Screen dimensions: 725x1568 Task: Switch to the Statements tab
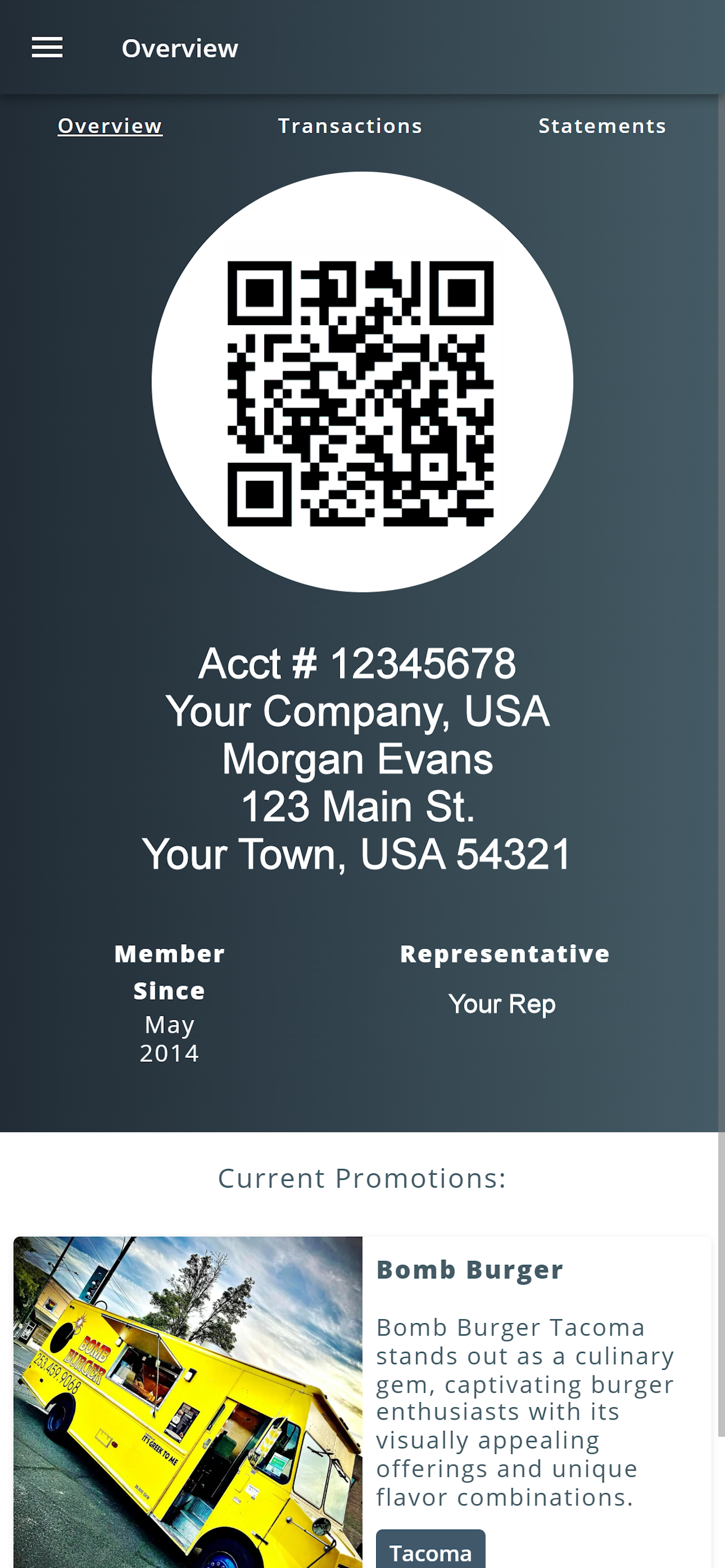602,126
